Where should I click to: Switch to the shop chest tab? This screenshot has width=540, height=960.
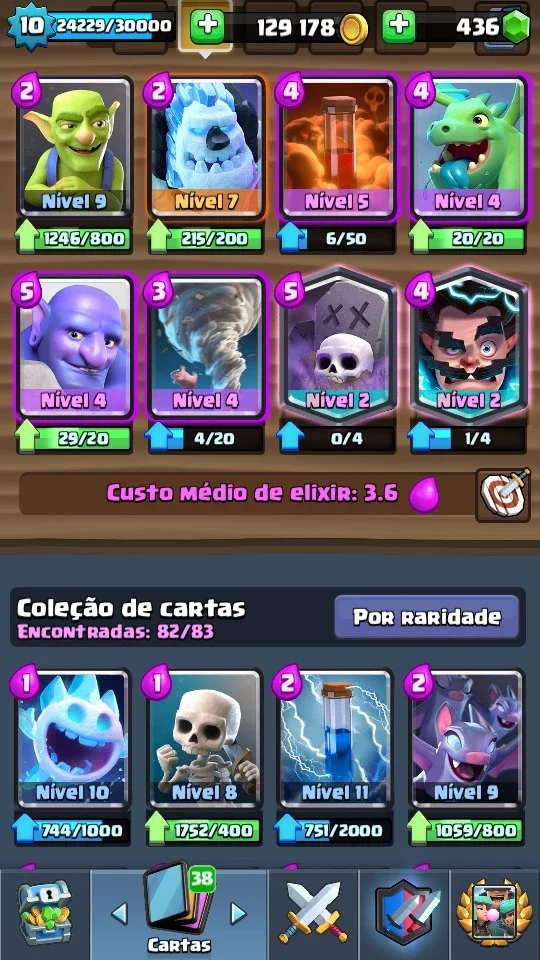(x=45, y=914)
